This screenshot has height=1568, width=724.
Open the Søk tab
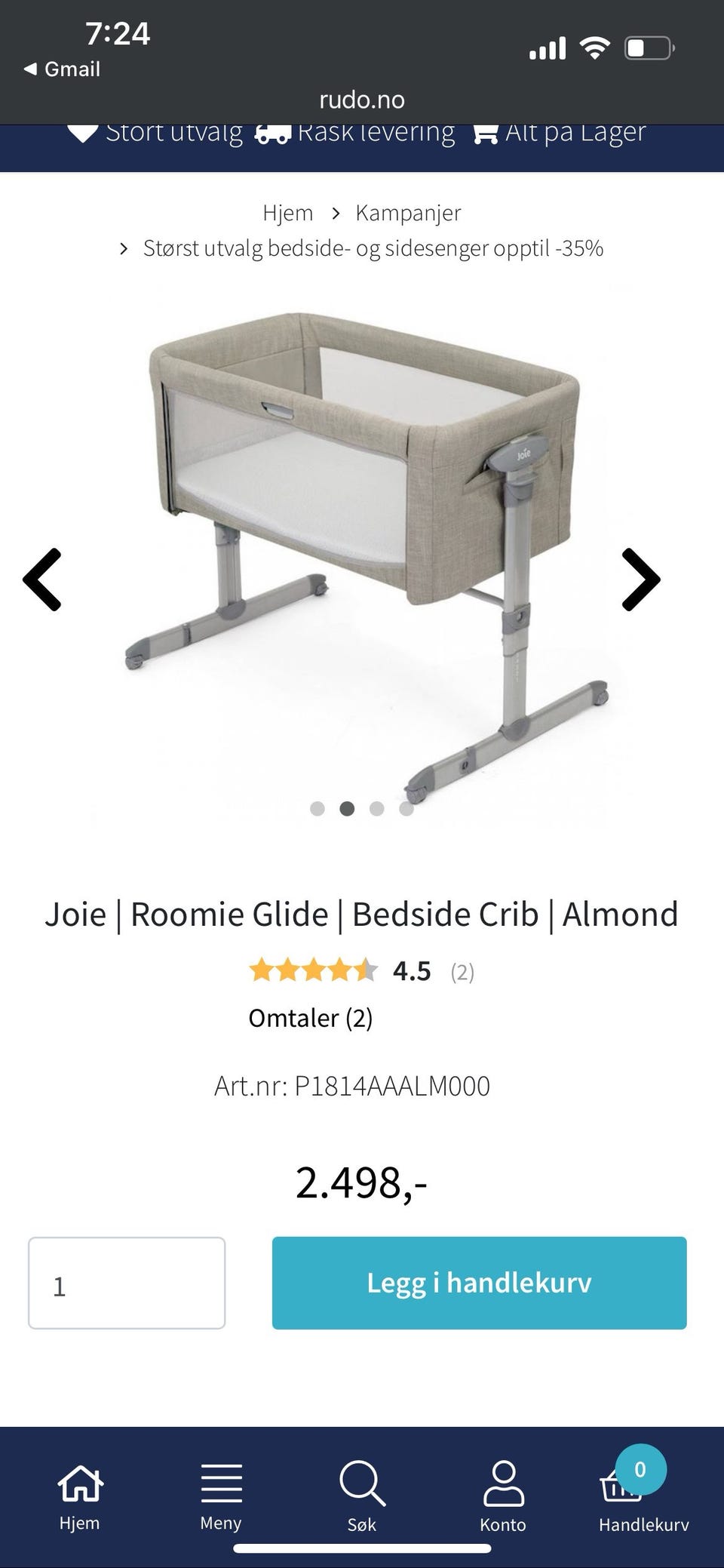point(362,1497)
